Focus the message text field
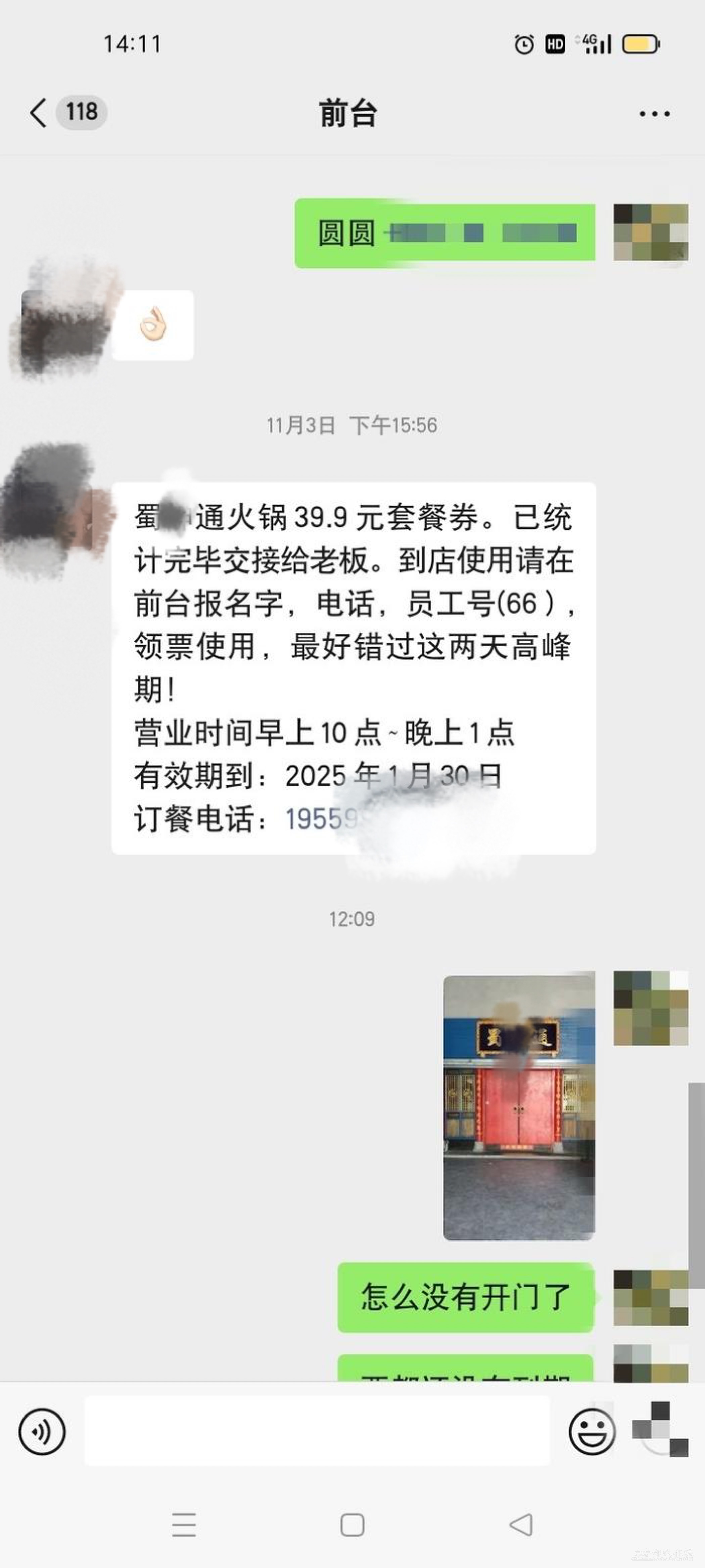The height and width of the screenshot is (1568, 705). tap(316, 1431)
